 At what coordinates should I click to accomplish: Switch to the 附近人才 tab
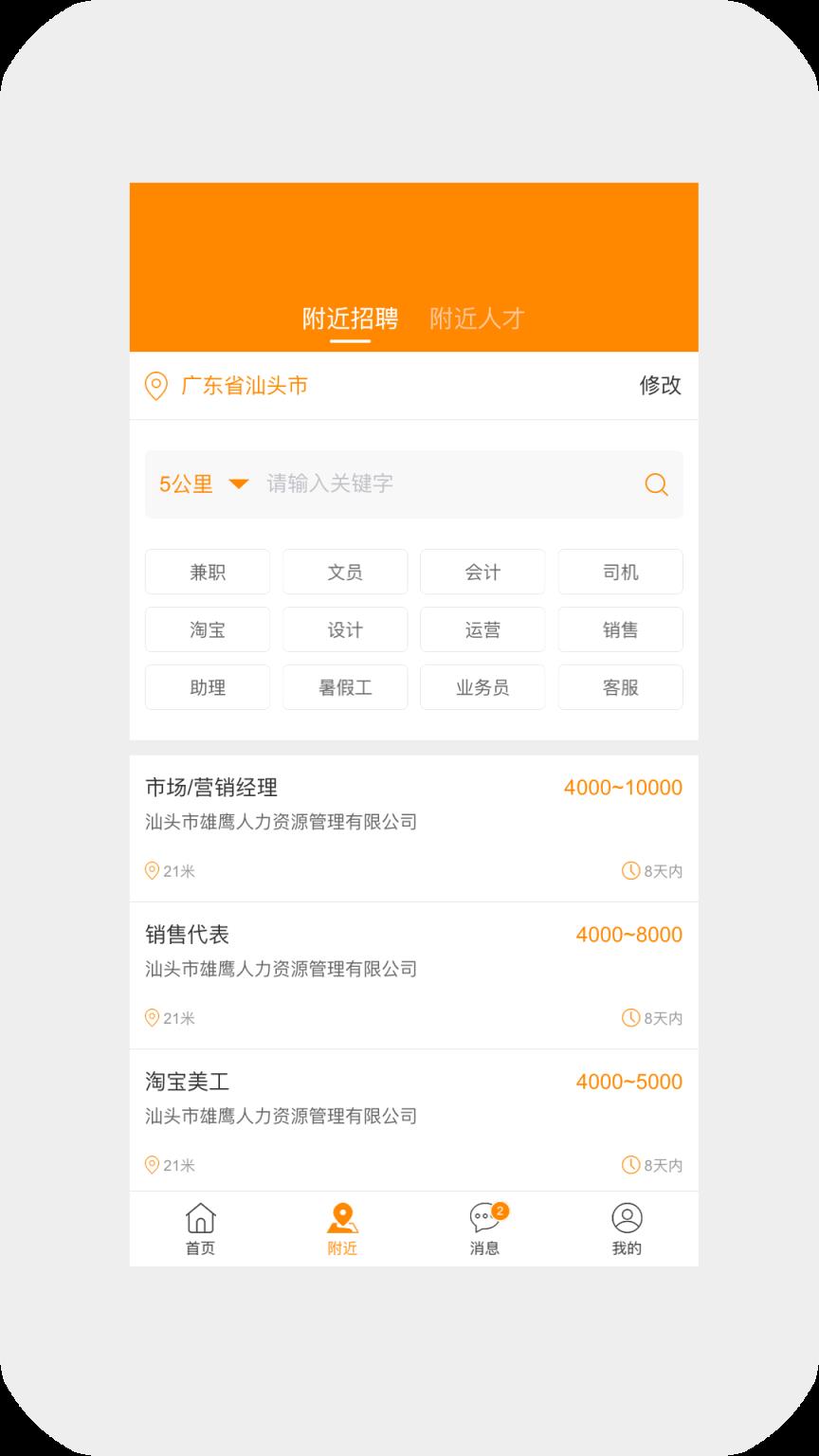coord(479,319)
